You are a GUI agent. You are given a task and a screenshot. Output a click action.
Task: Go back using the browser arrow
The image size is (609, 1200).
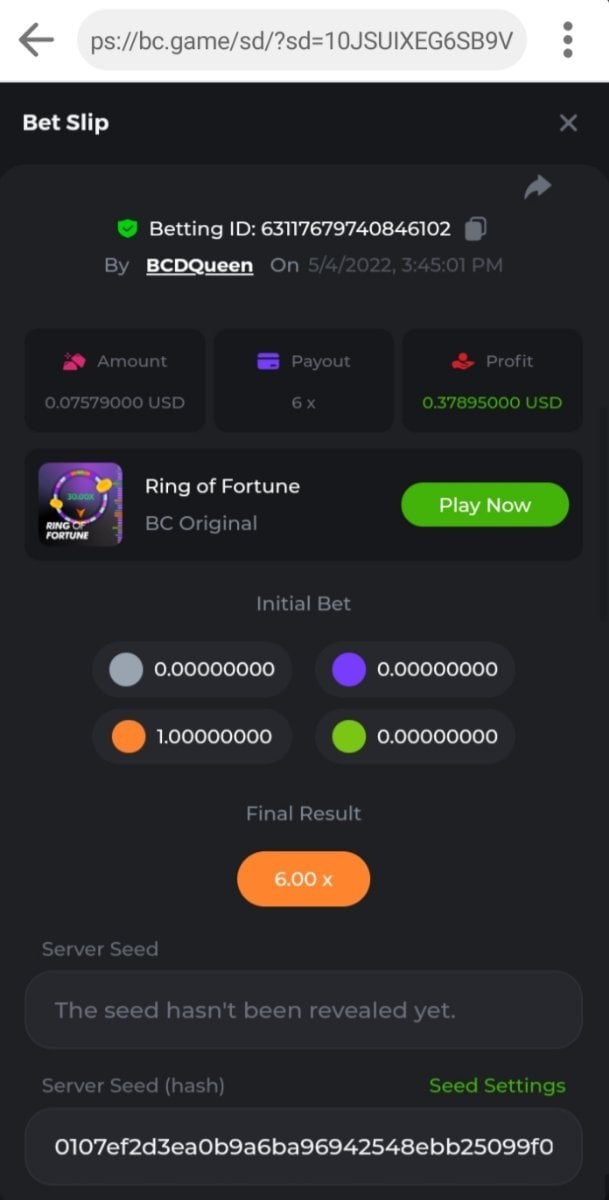(x=35, y=40)
